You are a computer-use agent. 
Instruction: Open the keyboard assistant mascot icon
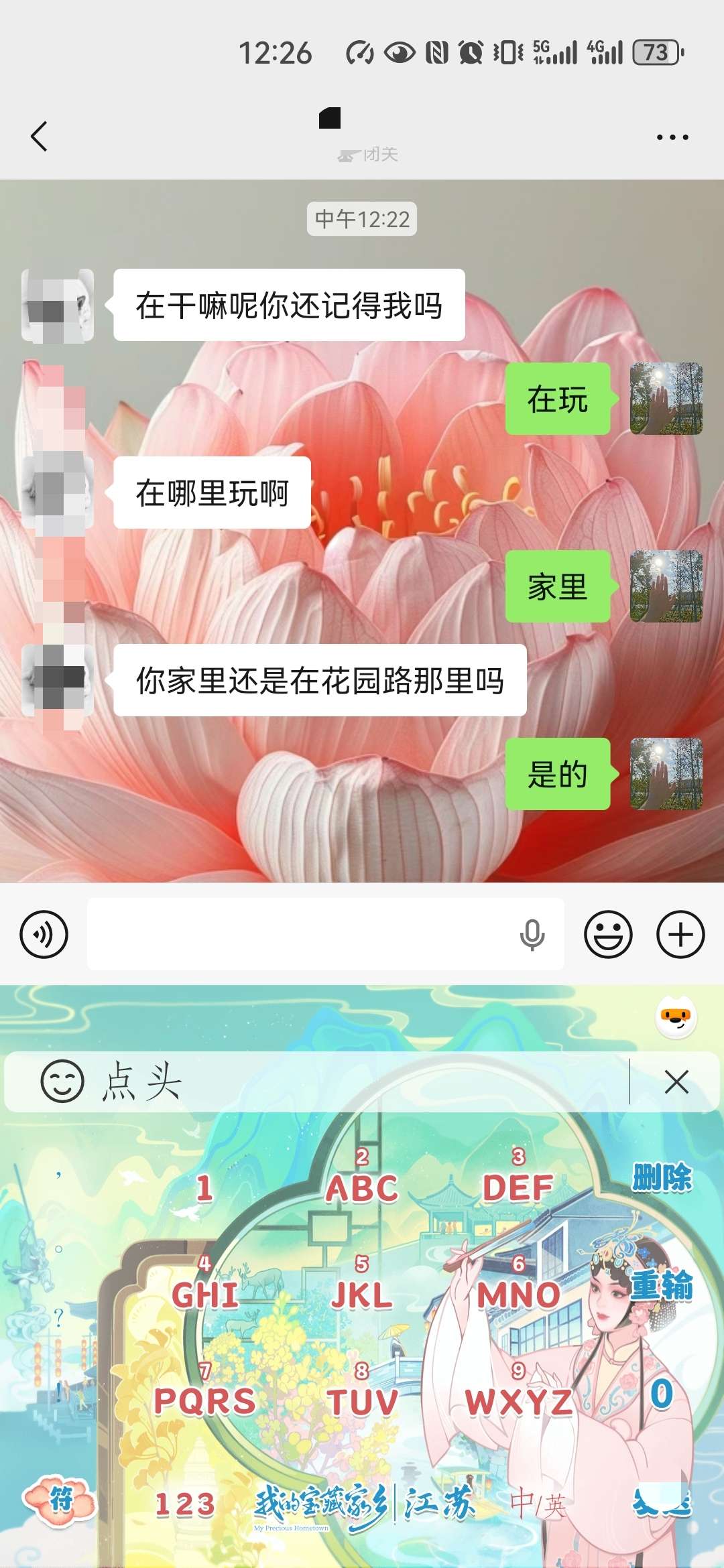point(676,1017)
